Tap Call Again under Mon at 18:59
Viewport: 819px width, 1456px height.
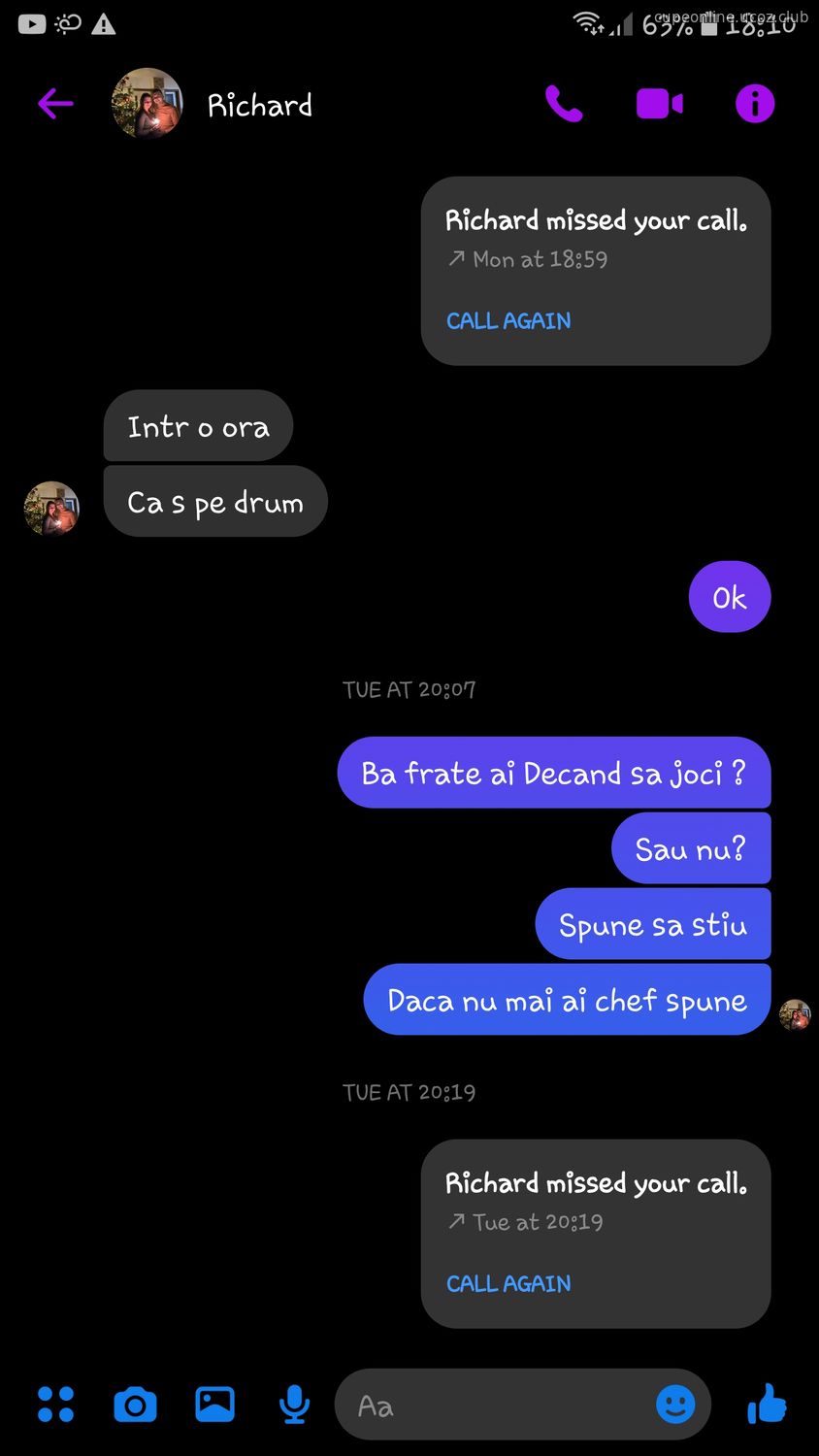[x=508, y=321]
